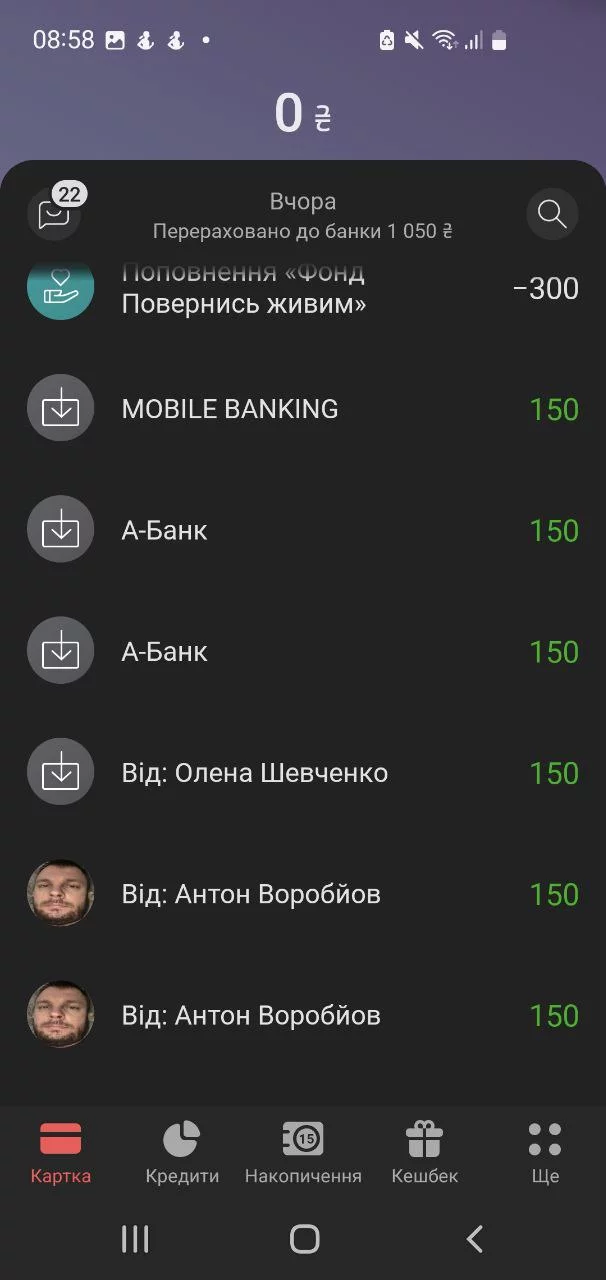606x1280 pixels.
Task: Tap the system home button
Action: point(304,1239)
